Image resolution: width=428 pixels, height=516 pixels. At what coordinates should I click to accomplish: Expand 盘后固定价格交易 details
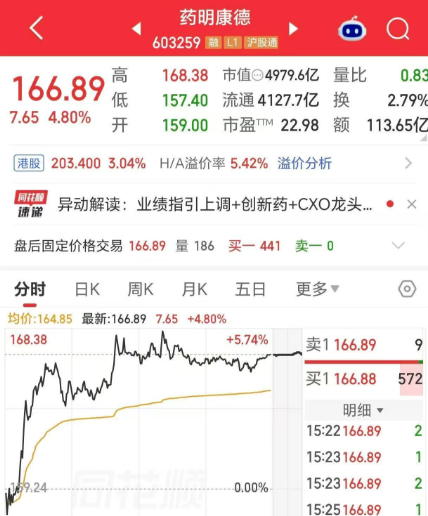pyautogui.click(x=398, y=246)
